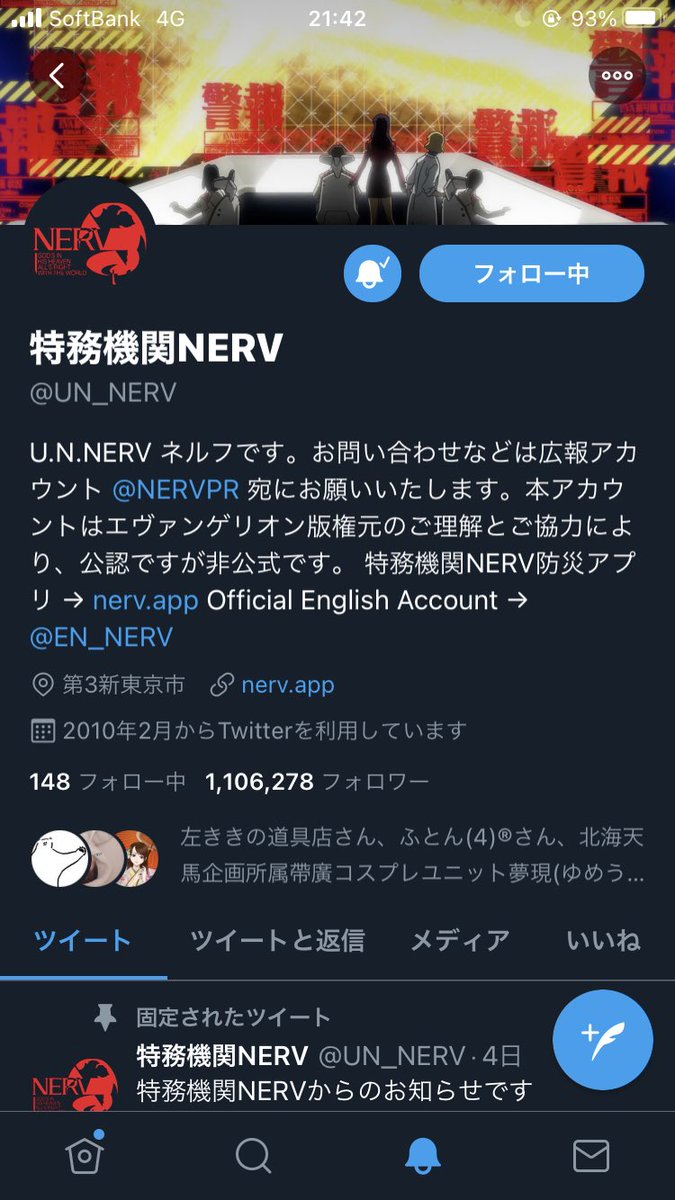The height and width of the screenshot is (1200, 675).
Task: Toggle tweet notifications bell for this account
Action: coord(372,273)
